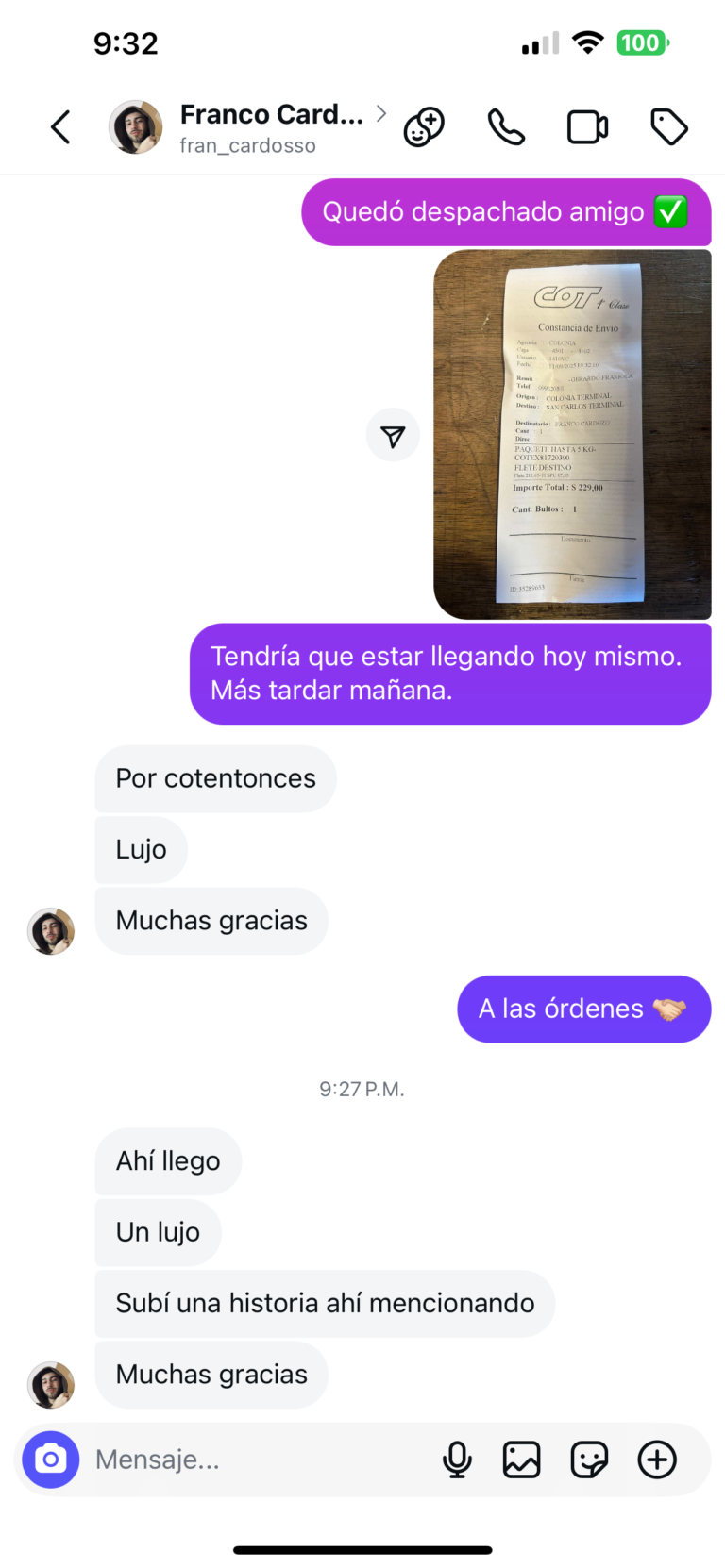The height and width of the screenshot is (1568, 725).
Task: Open more options with the plus icon
Action: (x=657, y=1460)
